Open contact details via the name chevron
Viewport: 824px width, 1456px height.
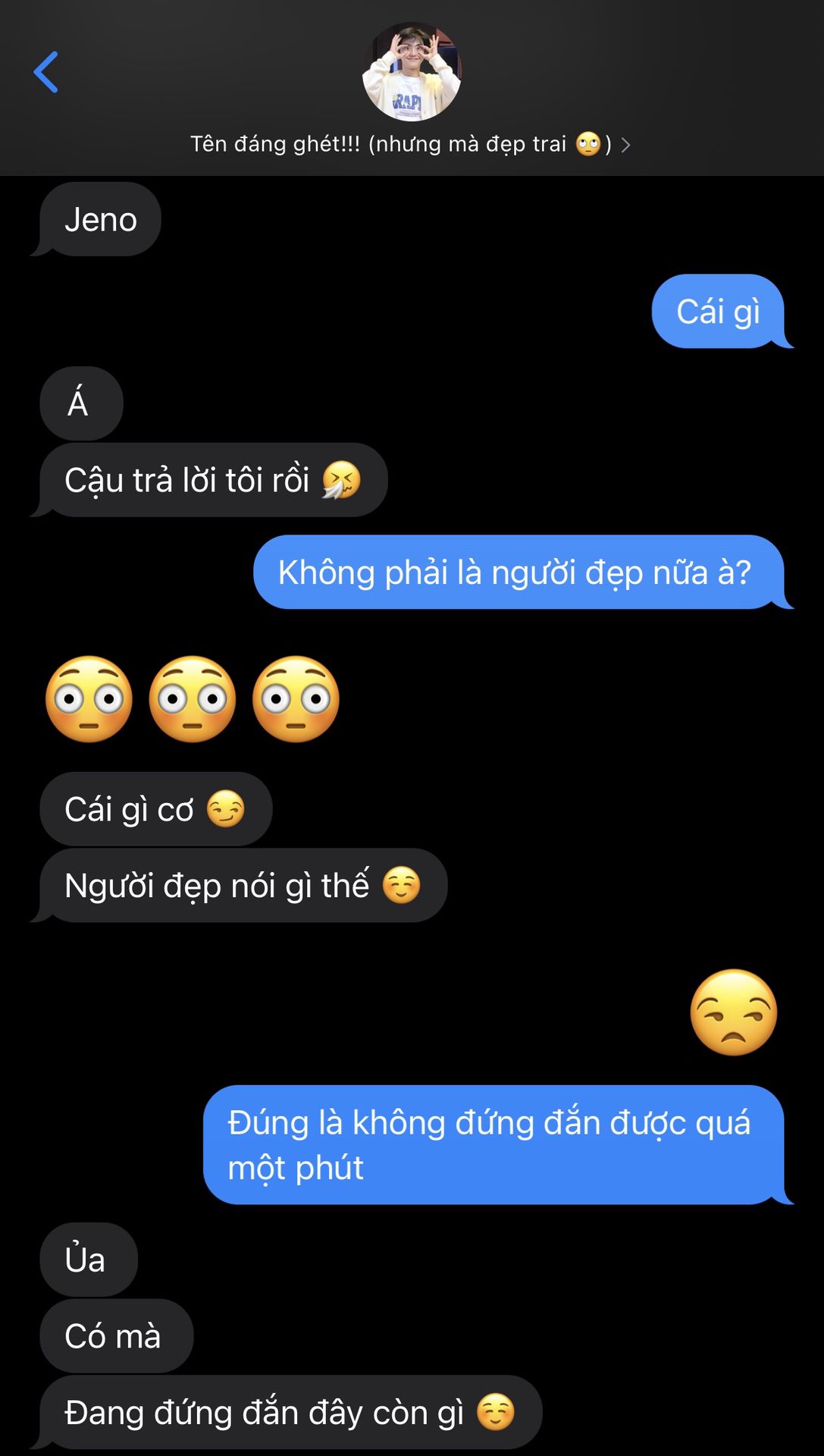[x=625, y=145]
